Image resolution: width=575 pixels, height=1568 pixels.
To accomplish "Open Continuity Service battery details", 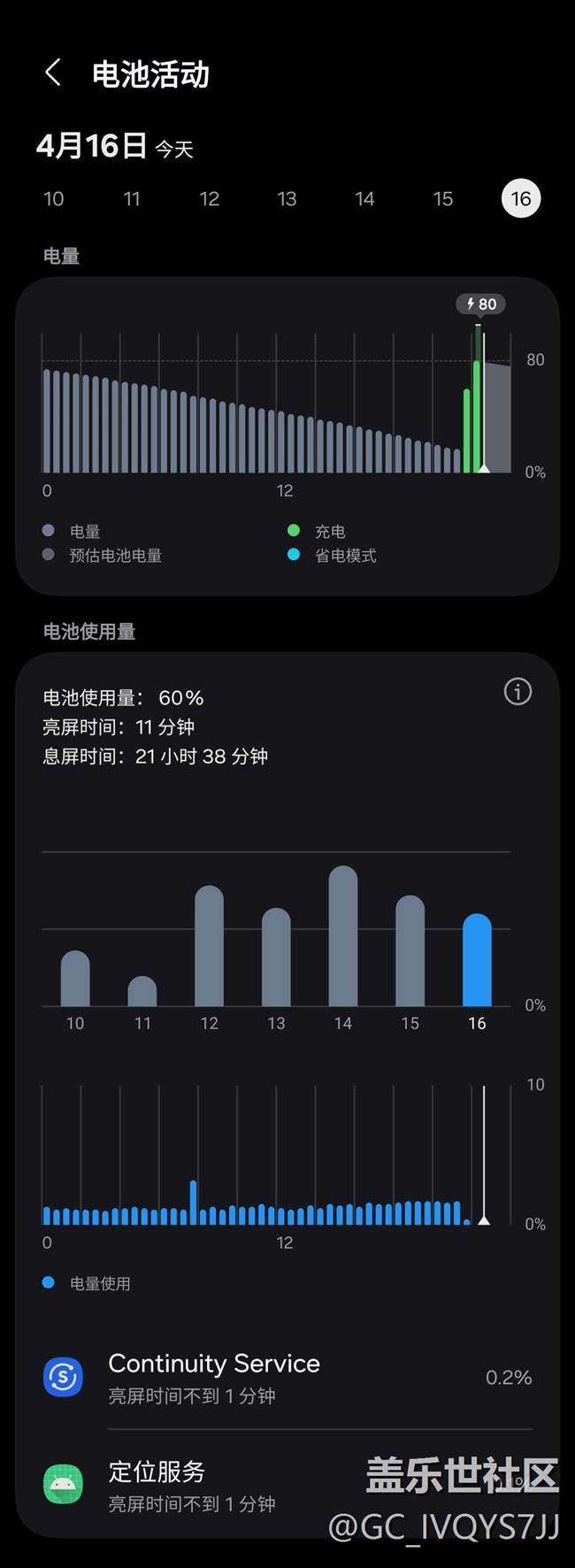I will pos(287,1377).
